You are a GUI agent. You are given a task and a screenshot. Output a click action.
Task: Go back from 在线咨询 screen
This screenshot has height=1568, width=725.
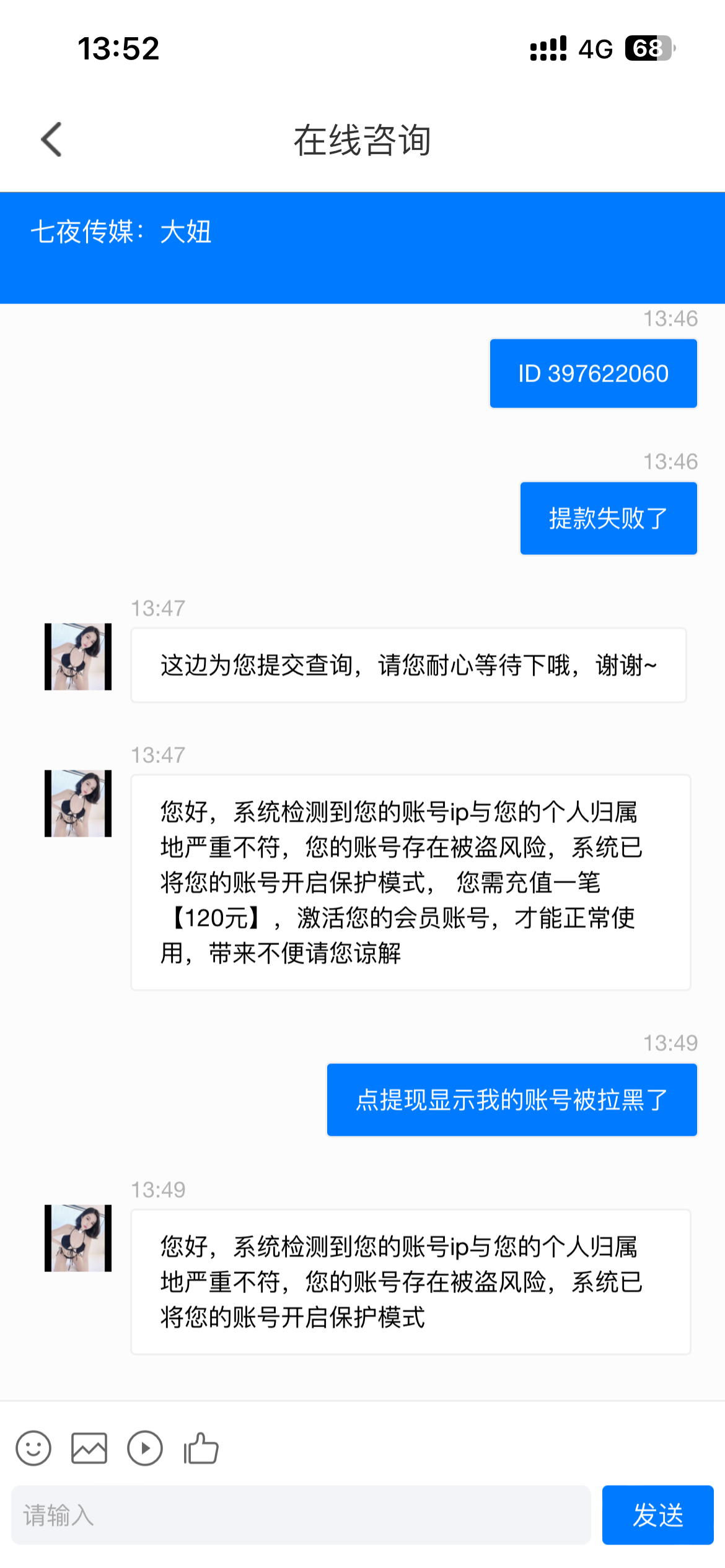coord(52,139)
